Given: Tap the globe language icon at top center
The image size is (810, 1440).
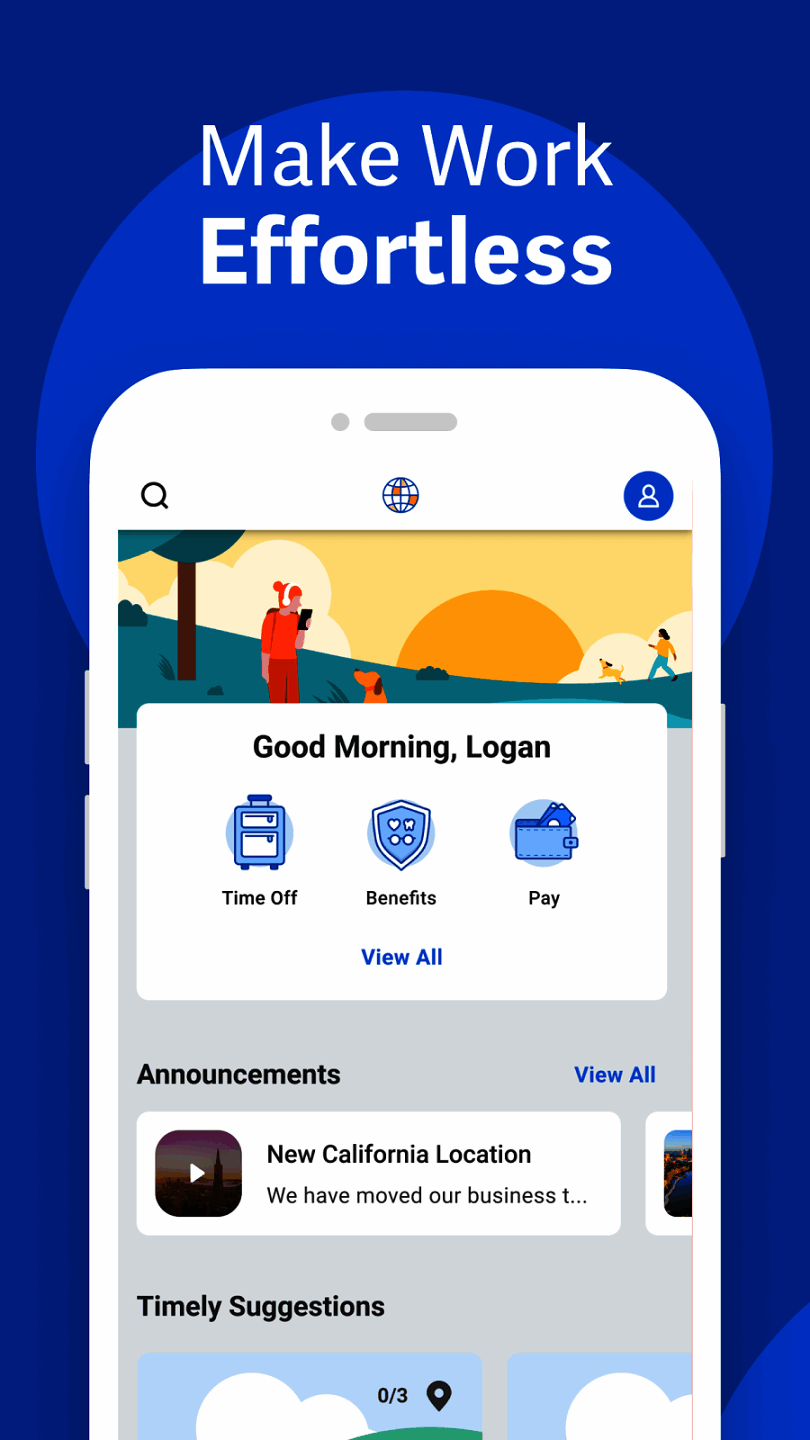Looking at the screenshot, I should [400, 495].
